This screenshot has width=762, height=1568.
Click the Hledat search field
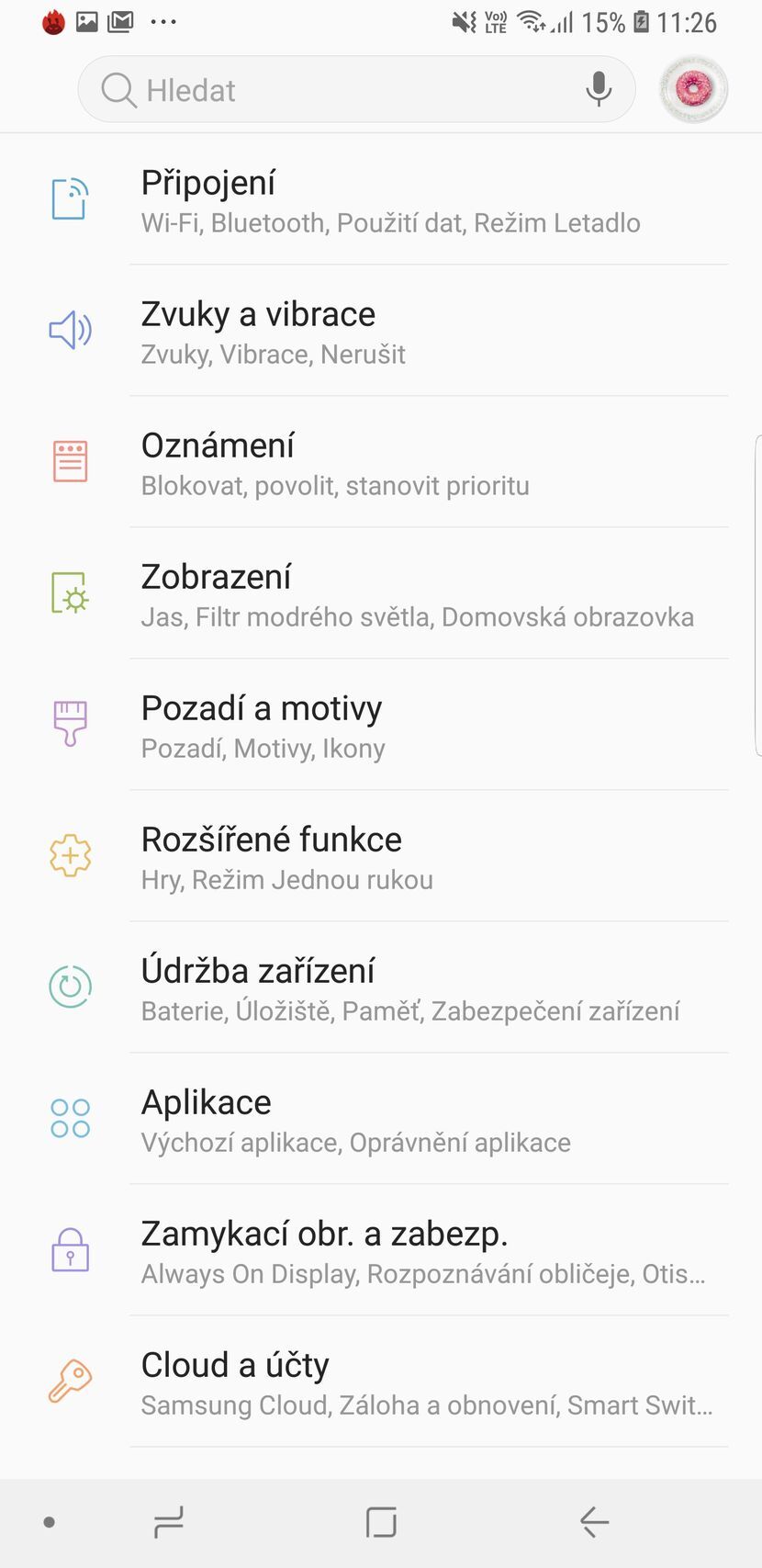tap(321, 89)
